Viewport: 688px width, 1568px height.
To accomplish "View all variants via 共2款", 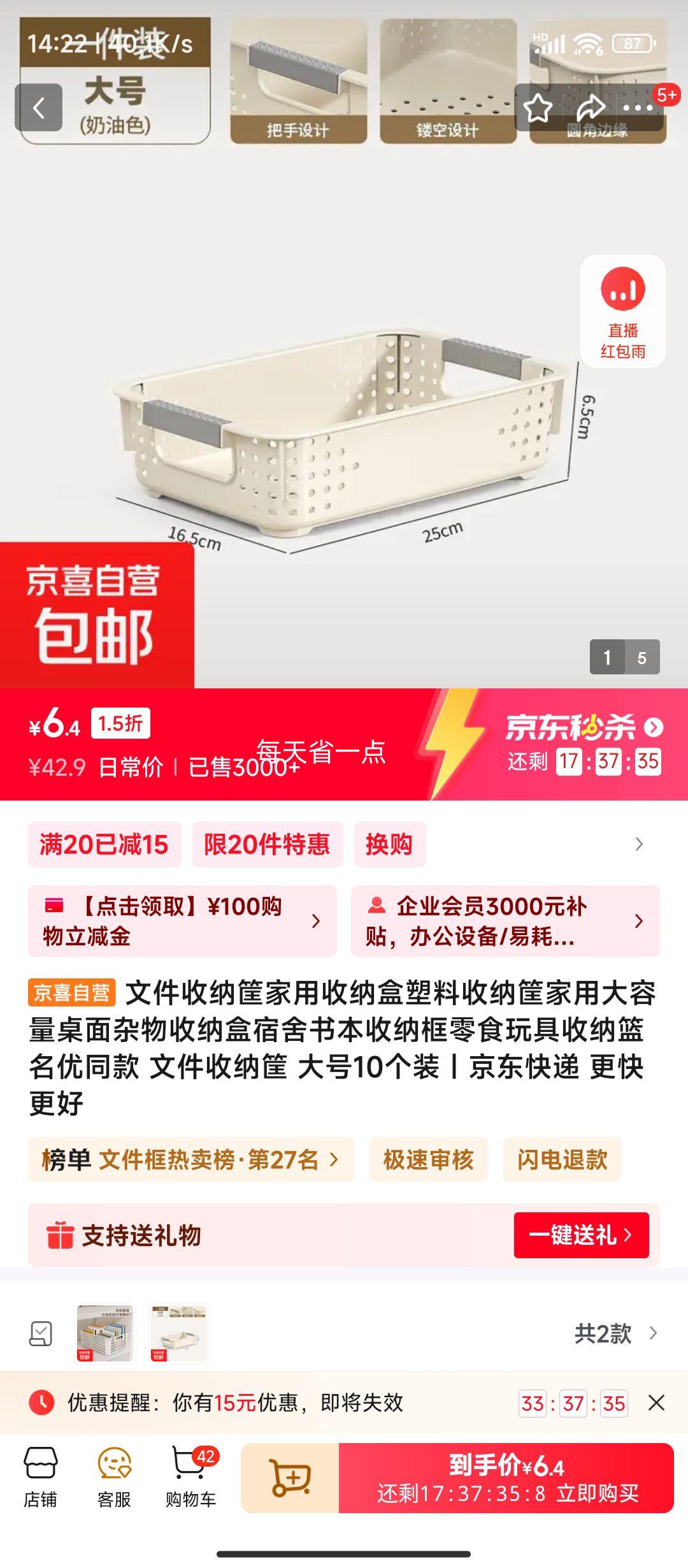I will click(x=615, y=1333).
